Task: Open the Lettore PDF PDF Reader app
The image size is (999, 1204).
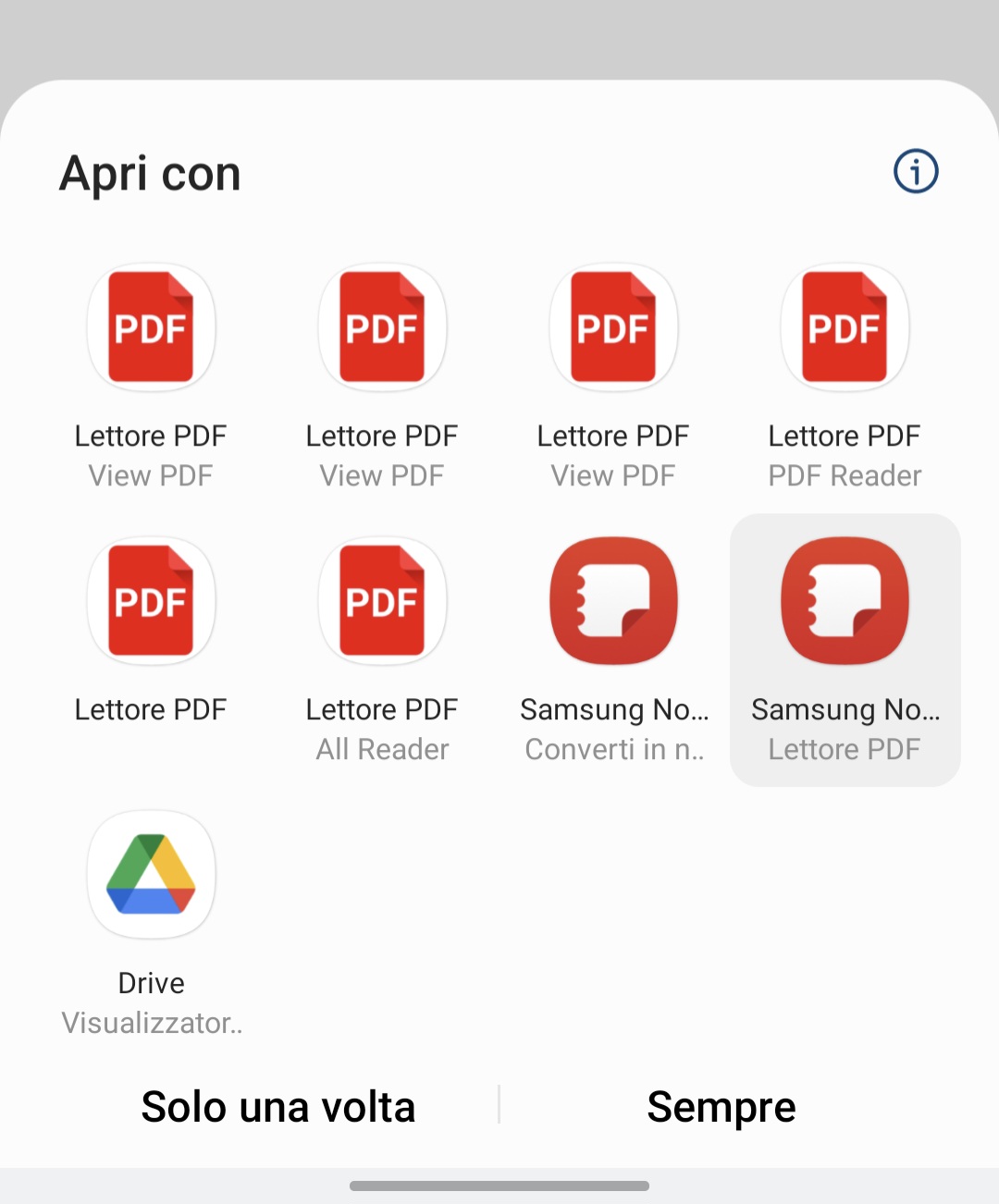Action: coord(845,326)
